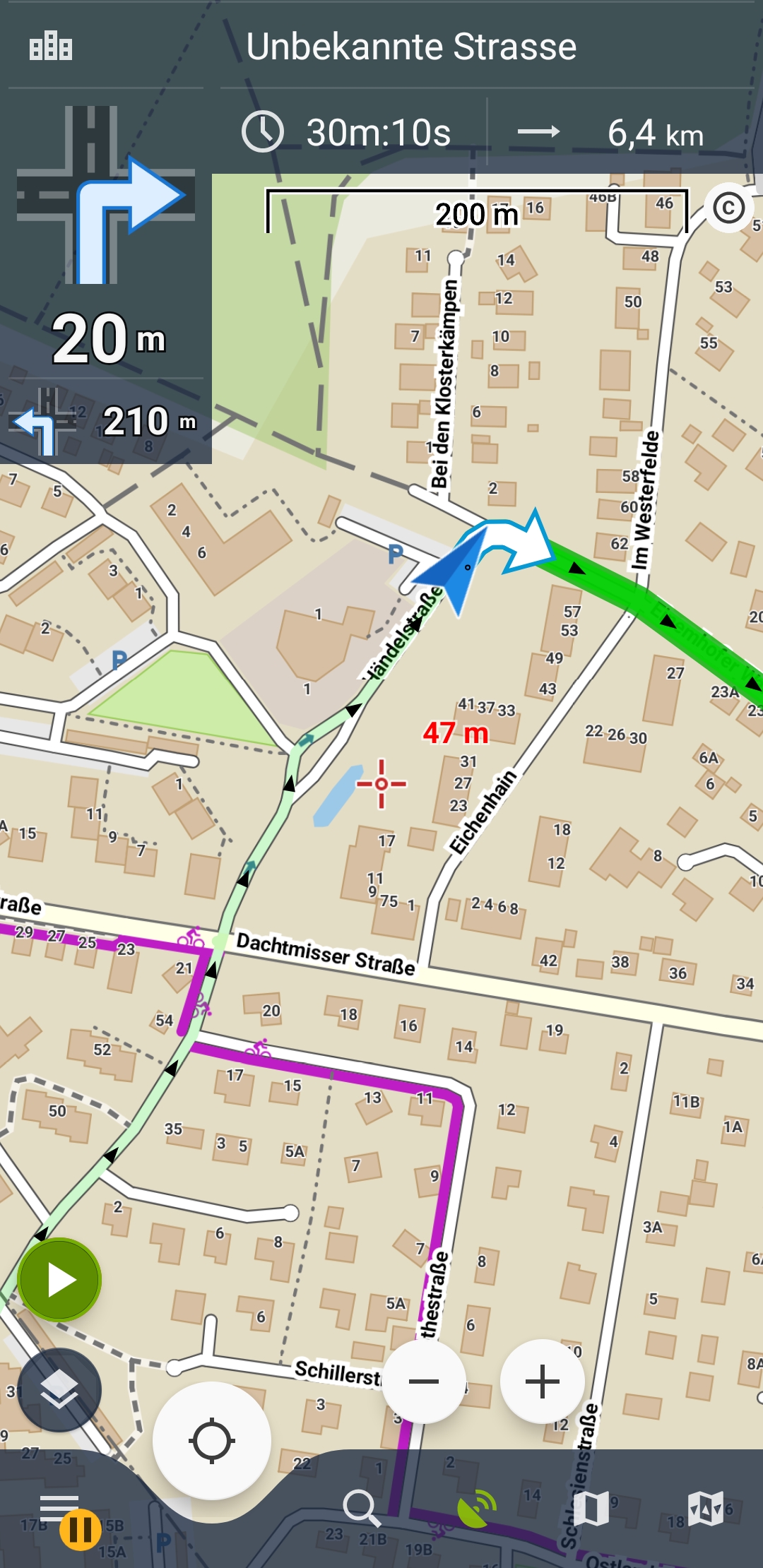Show the map copyright info
This screenshot has width=763, height=1568.
tap(728, 208)
